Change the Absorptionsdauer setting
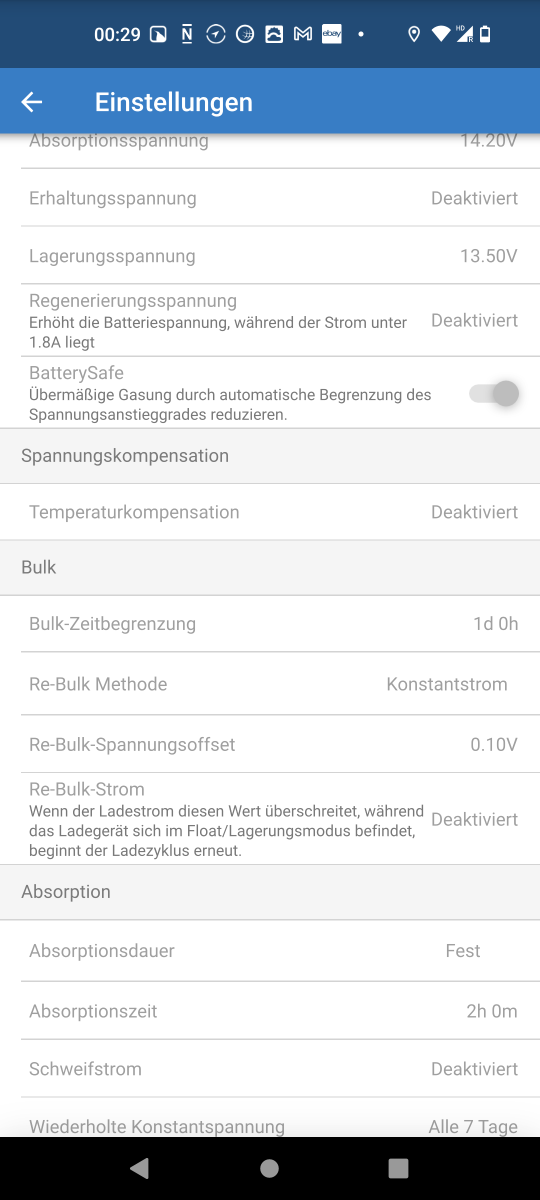This screenshot has width=540, height=1200. click(x=270, y=951)
